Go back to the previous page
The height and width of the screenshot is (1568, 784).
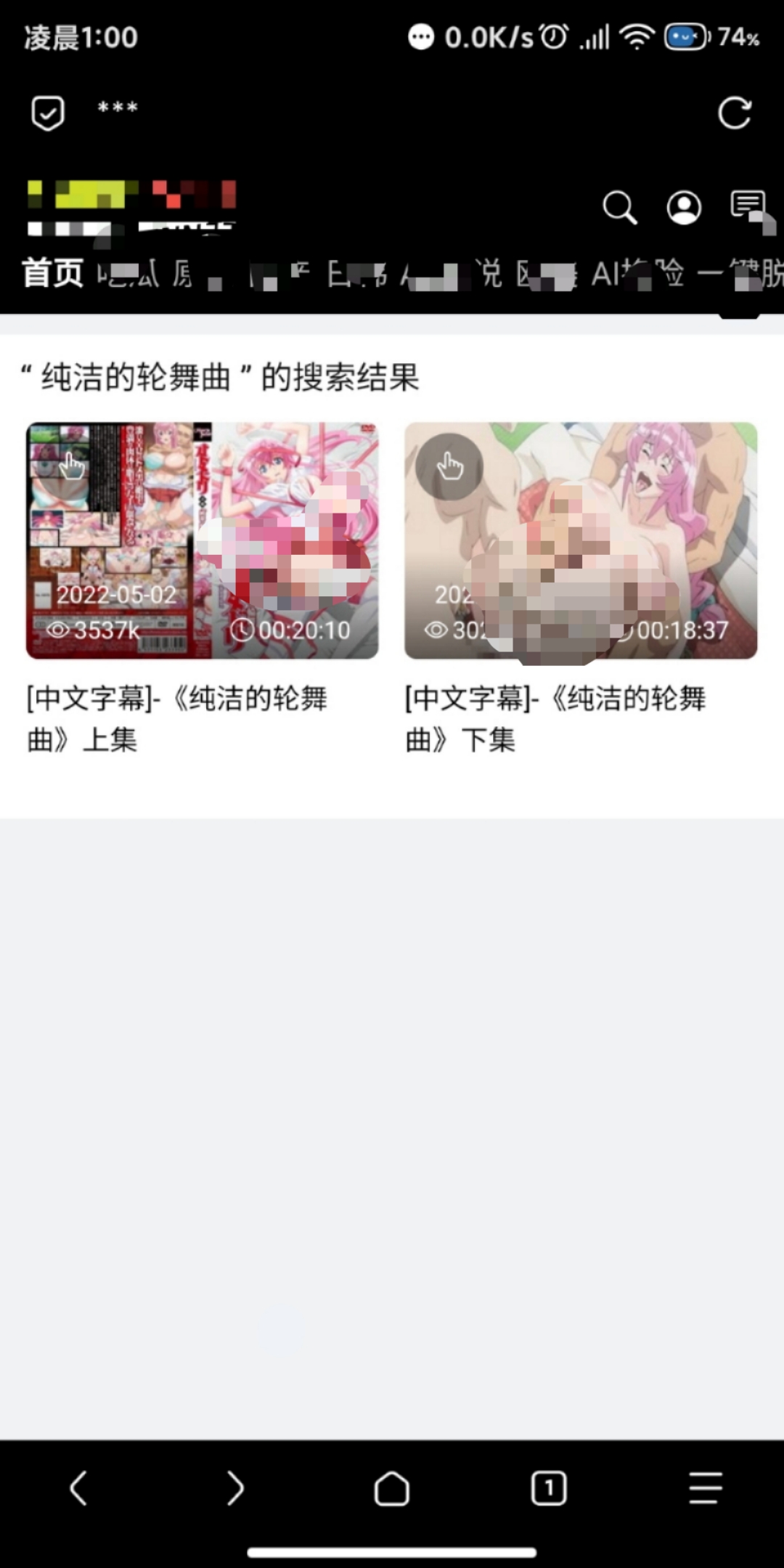[x=78, y=1488]
